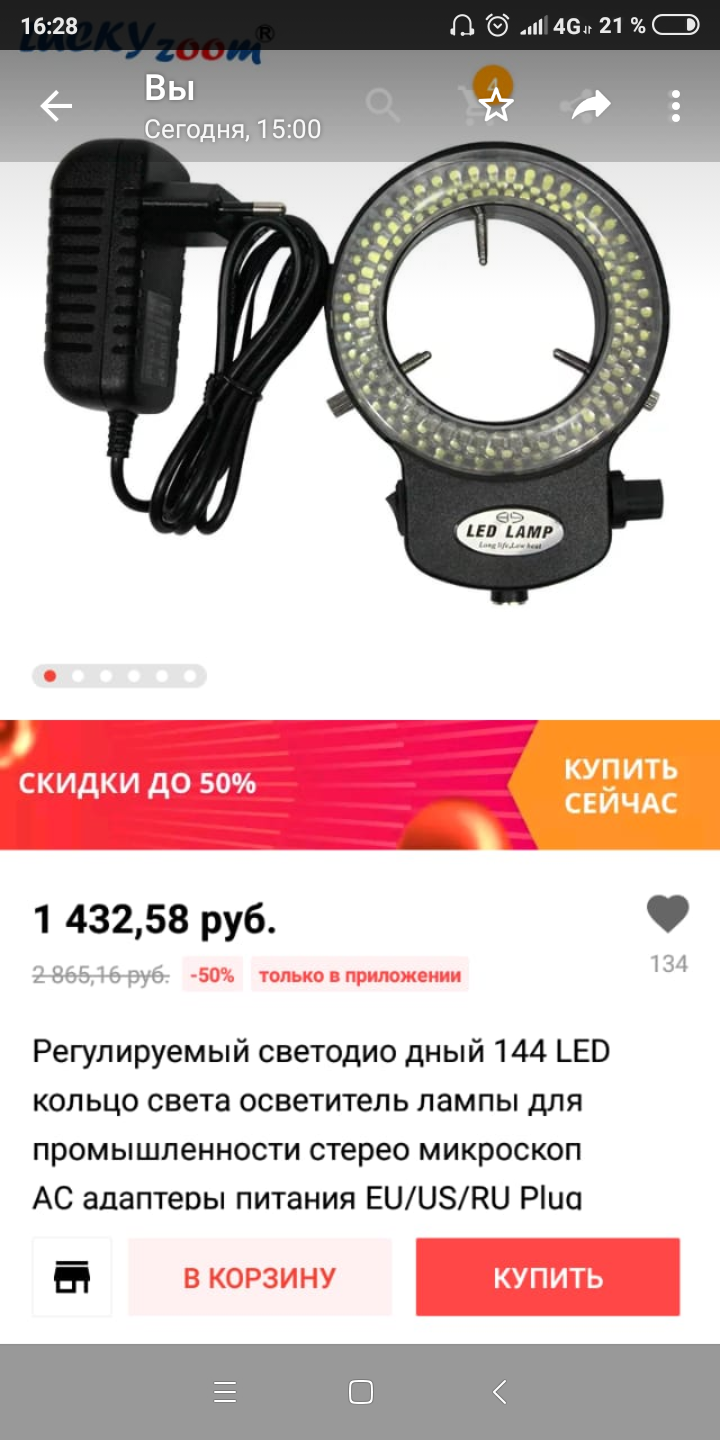Open the three-dot overflow menu

pyautogui.click(x=676, y=106)
